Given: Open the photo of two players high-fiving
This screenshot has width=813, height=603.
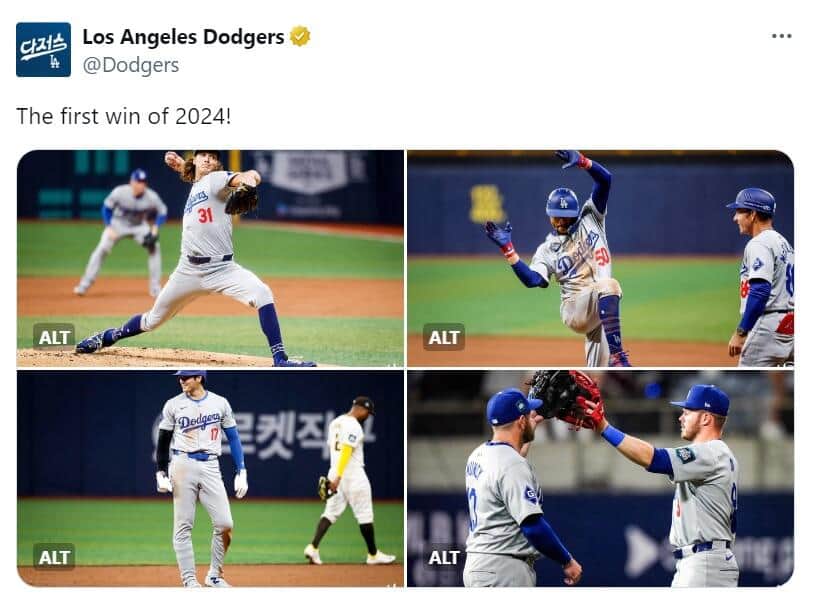Looking at the screenshot, I should (x=600, y=478).
